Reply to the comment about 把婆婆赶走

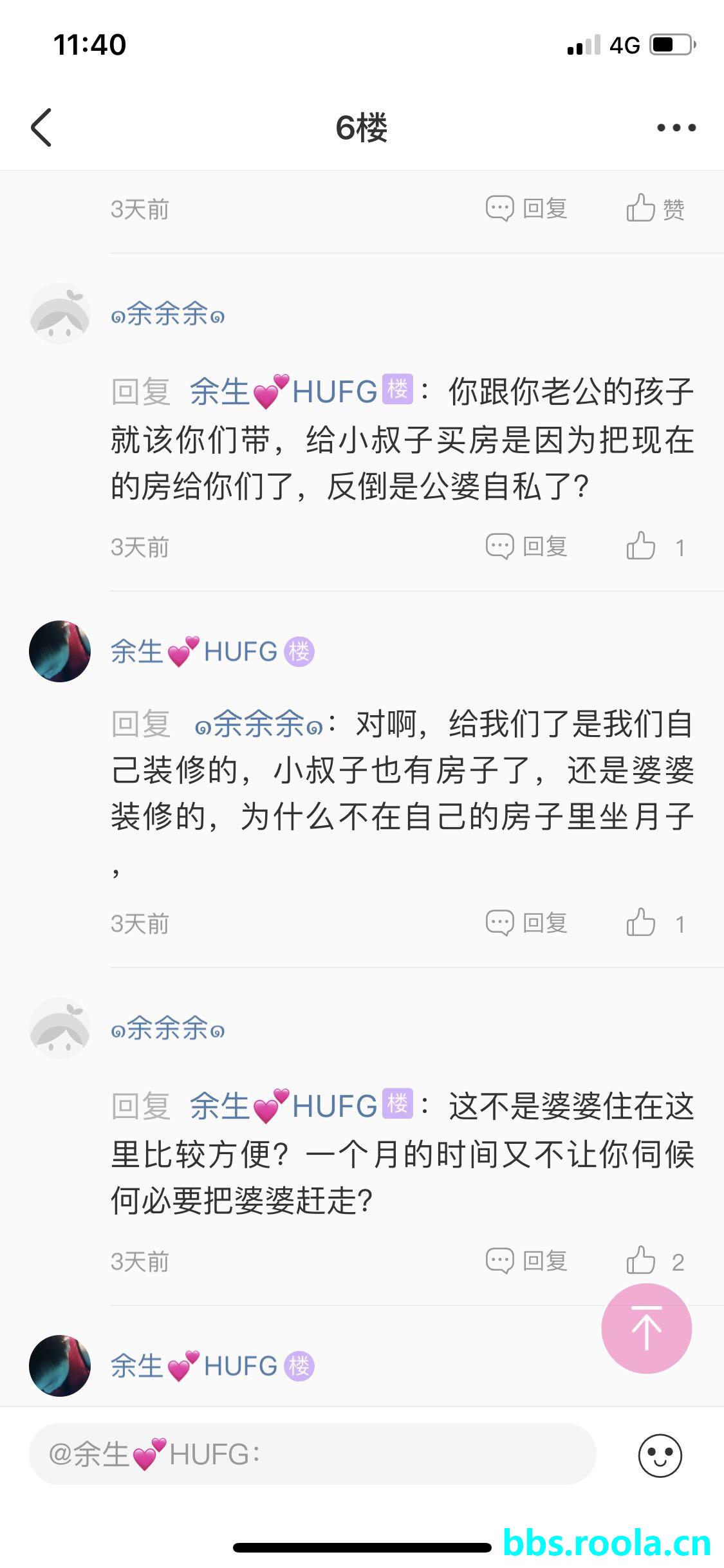526,1261
